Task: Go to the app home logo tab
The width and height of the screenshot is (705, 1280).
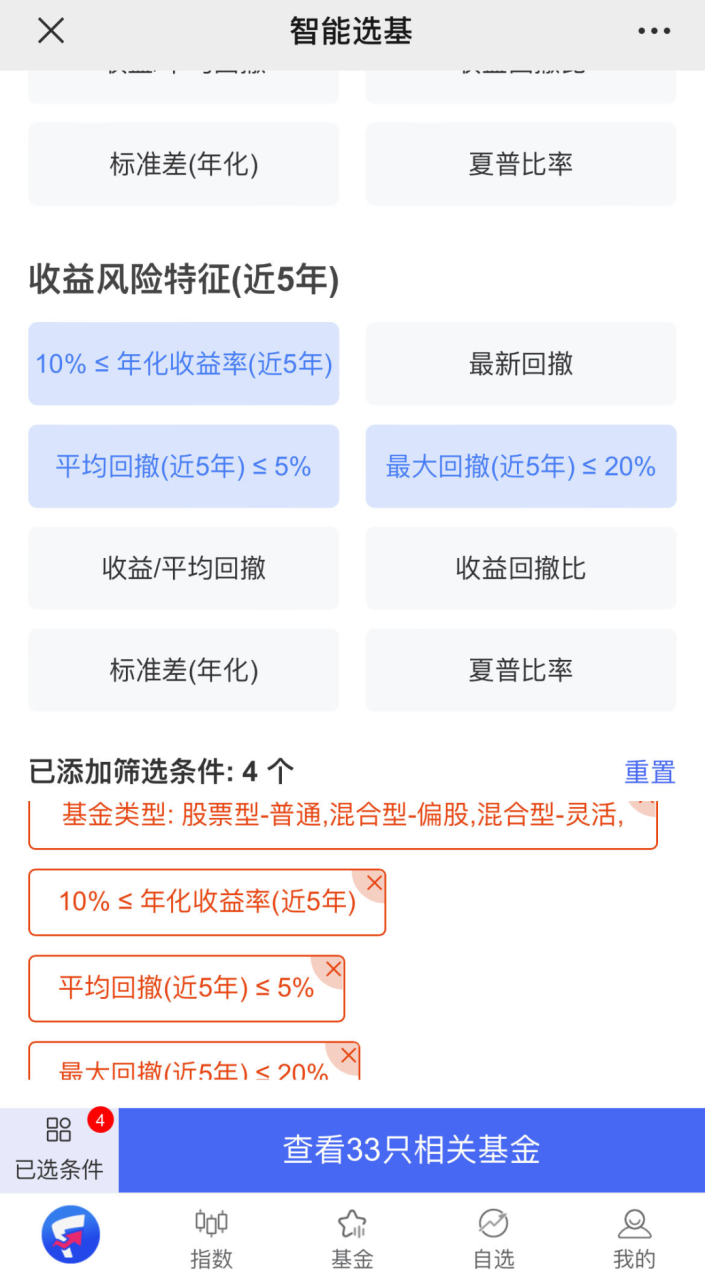Action: point(70,1235)
